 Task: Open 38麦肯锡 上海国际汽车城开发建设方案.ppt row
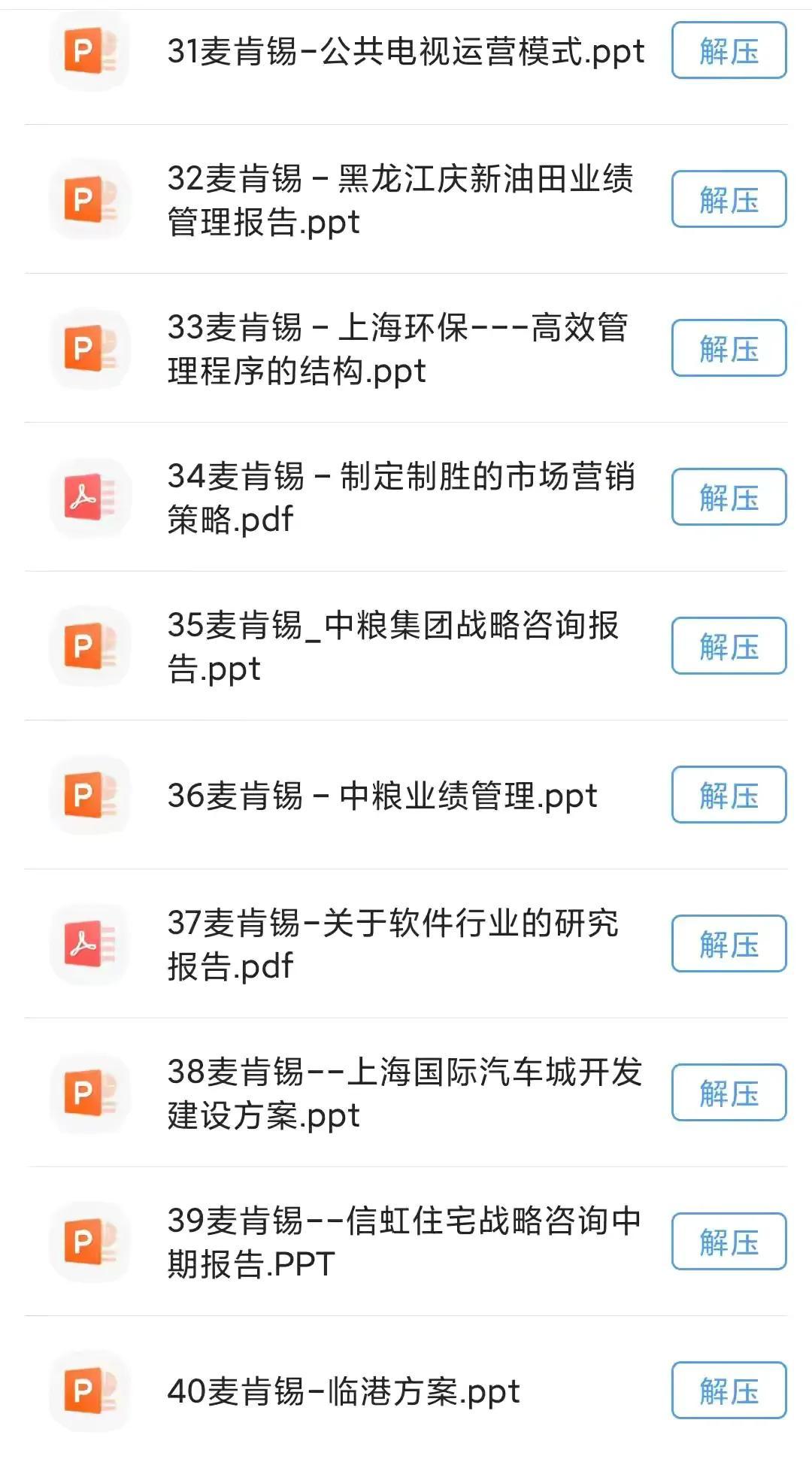404,1093
